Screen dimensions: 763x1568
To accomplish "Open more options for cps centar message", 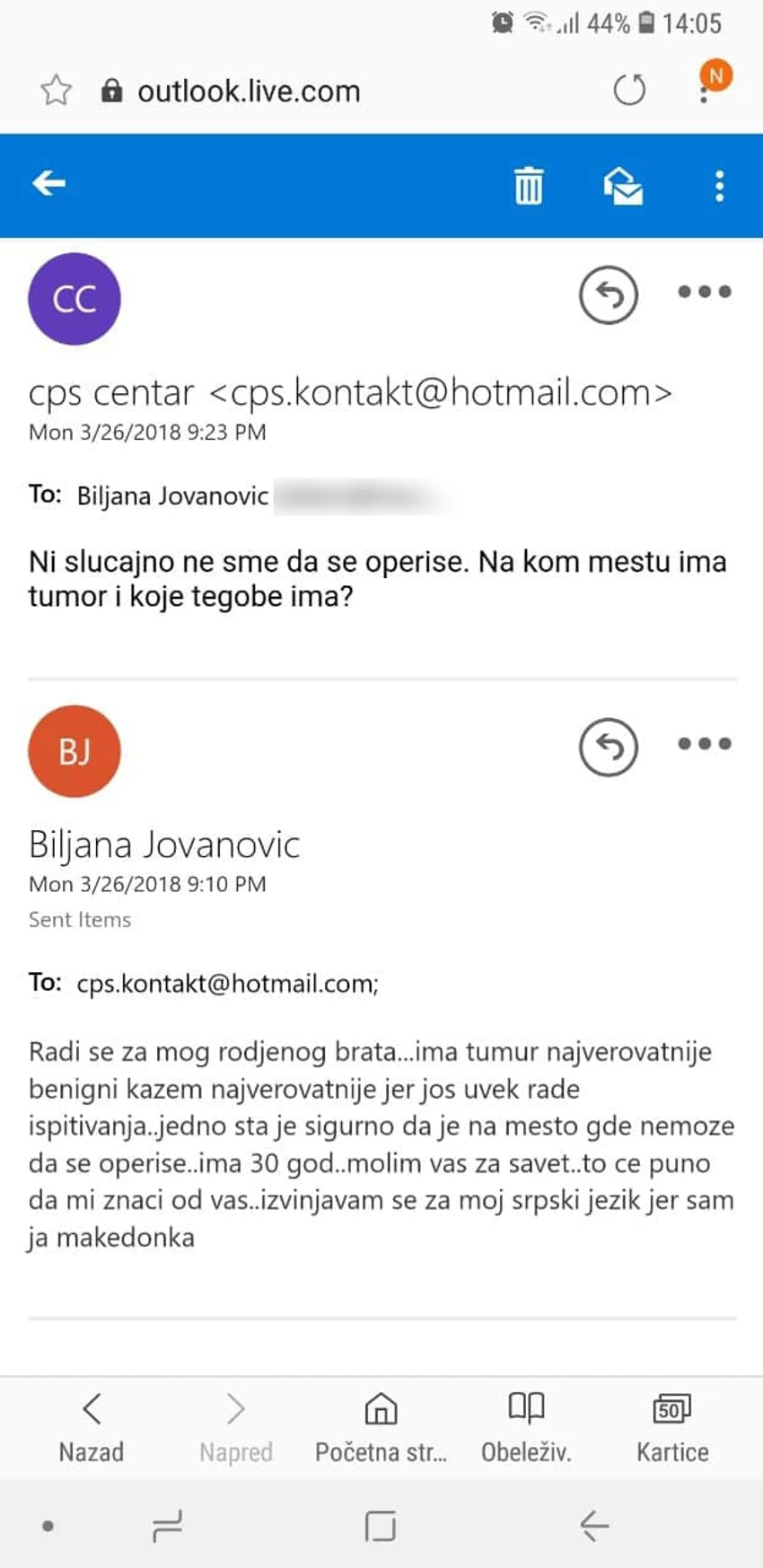I will 705,292.
